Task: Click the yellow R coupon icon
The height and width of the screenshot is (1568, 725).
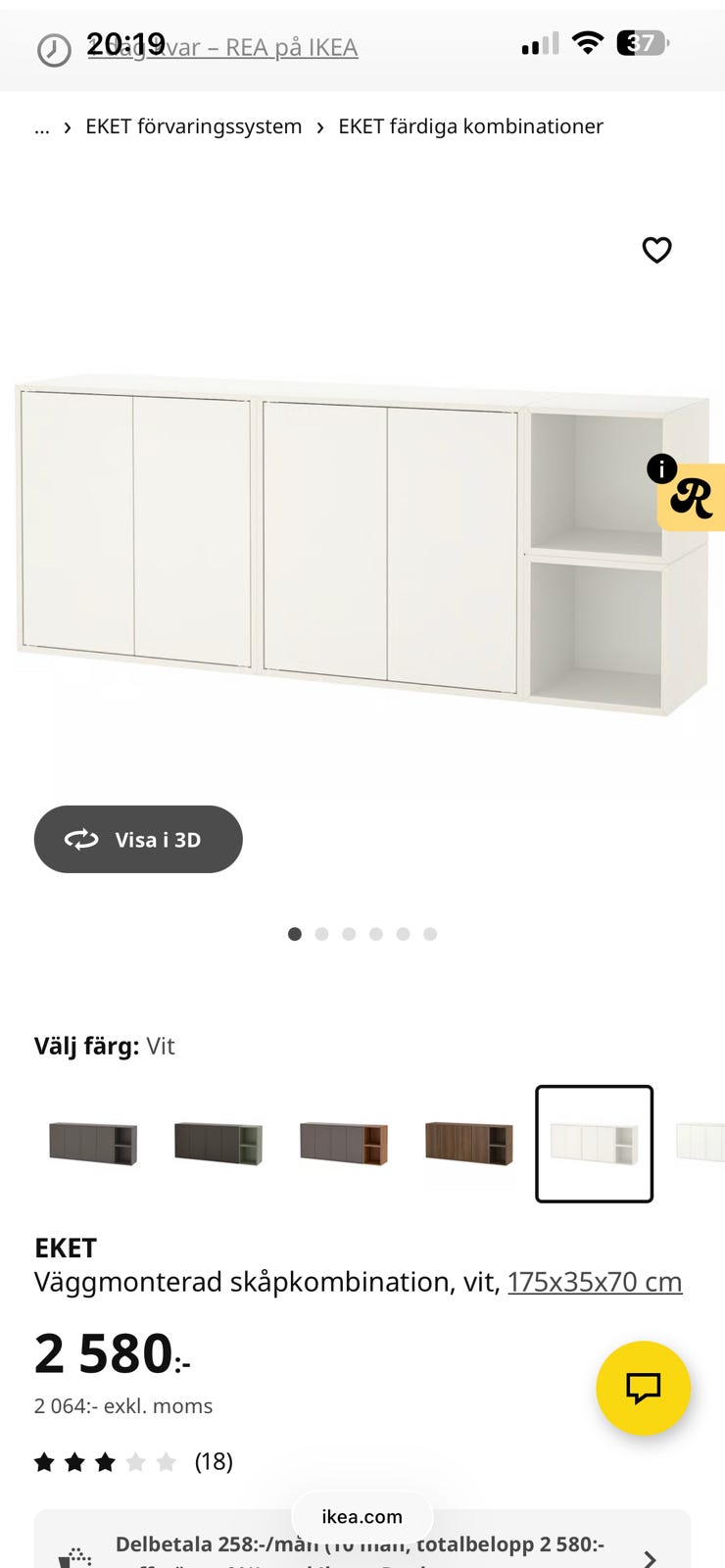Action: point(693,500)
